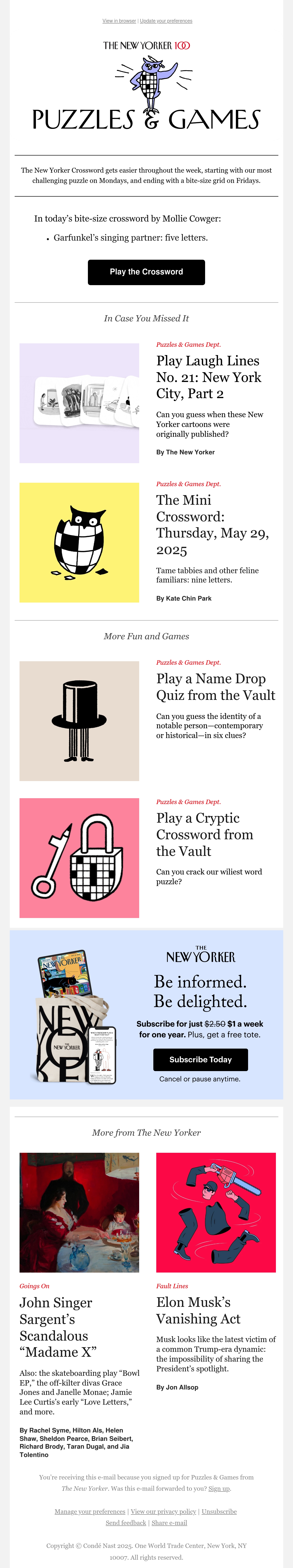Tap Update your preferences link
This screenshot has width=293, height=1568.
[x=166, y=21]
